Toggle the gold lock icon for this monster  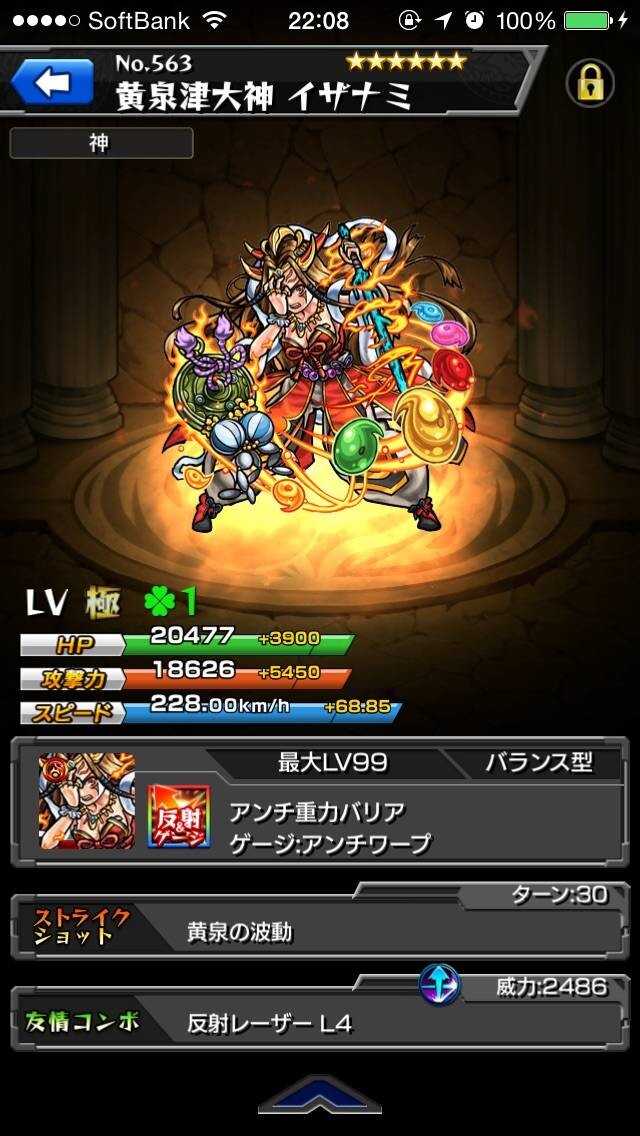coord(590,83)
